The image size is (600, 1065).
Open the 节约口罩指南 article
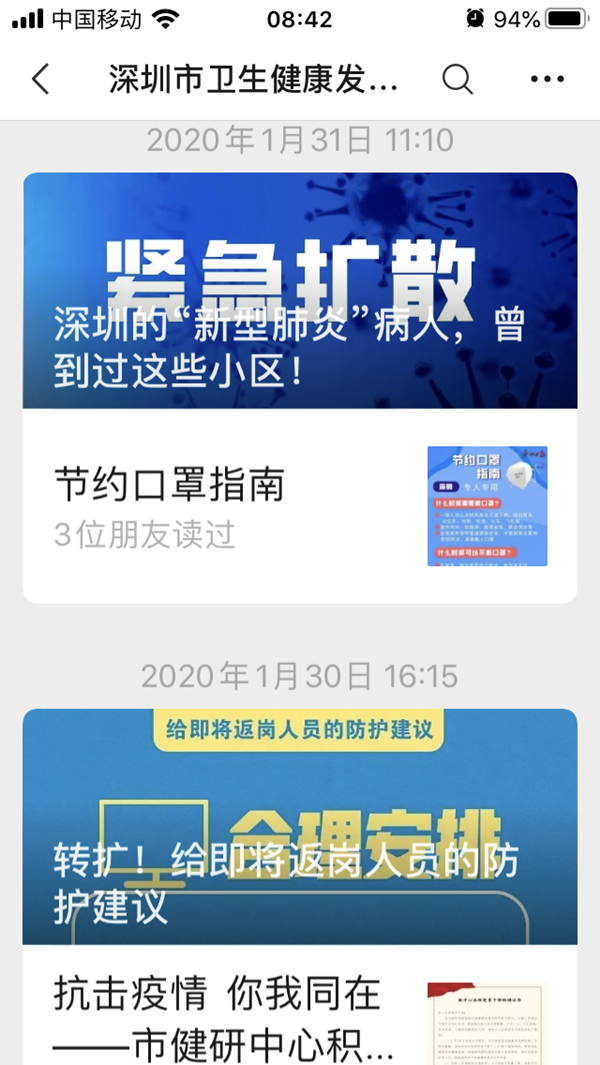pos(300,505)
